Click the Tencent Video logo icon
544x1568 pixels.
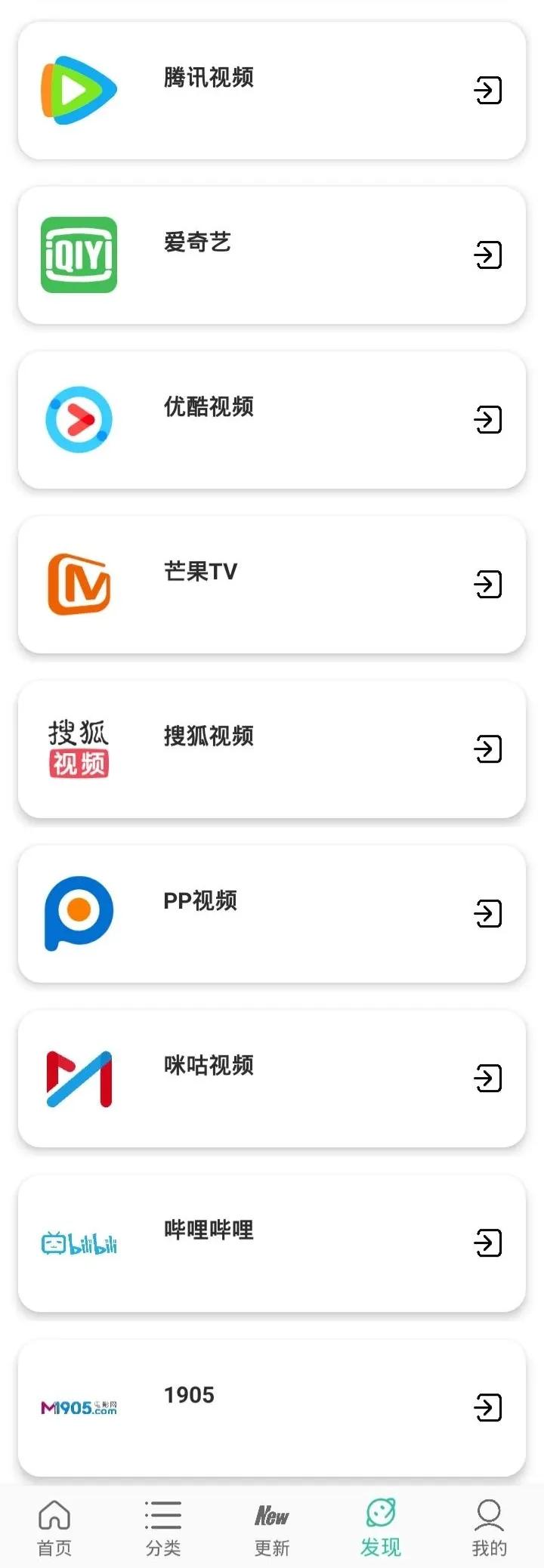coord(78,89)
